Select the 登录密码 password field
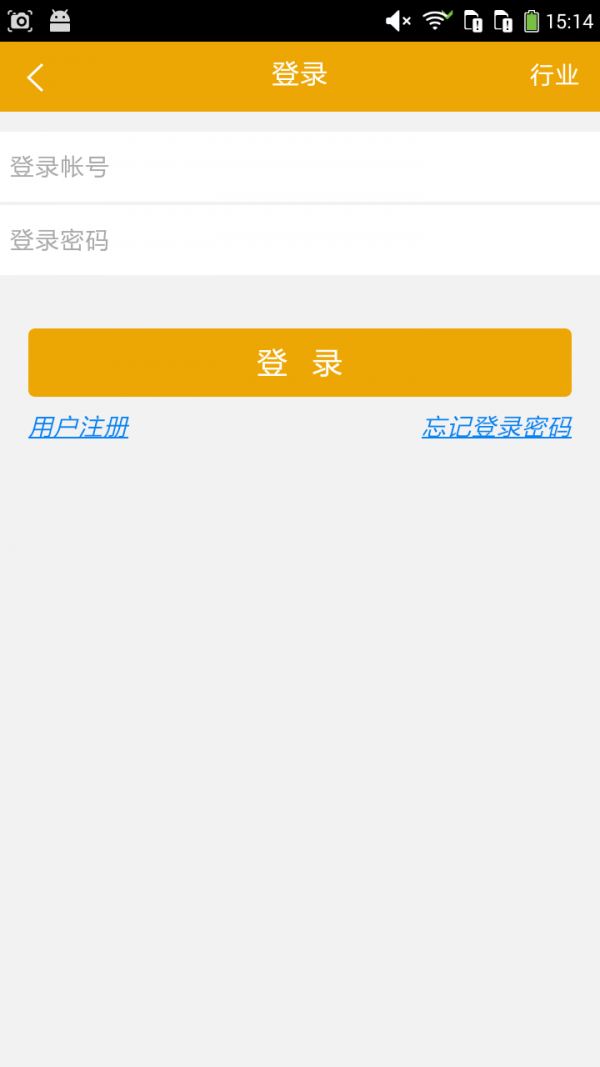 (x=300, y=241)
